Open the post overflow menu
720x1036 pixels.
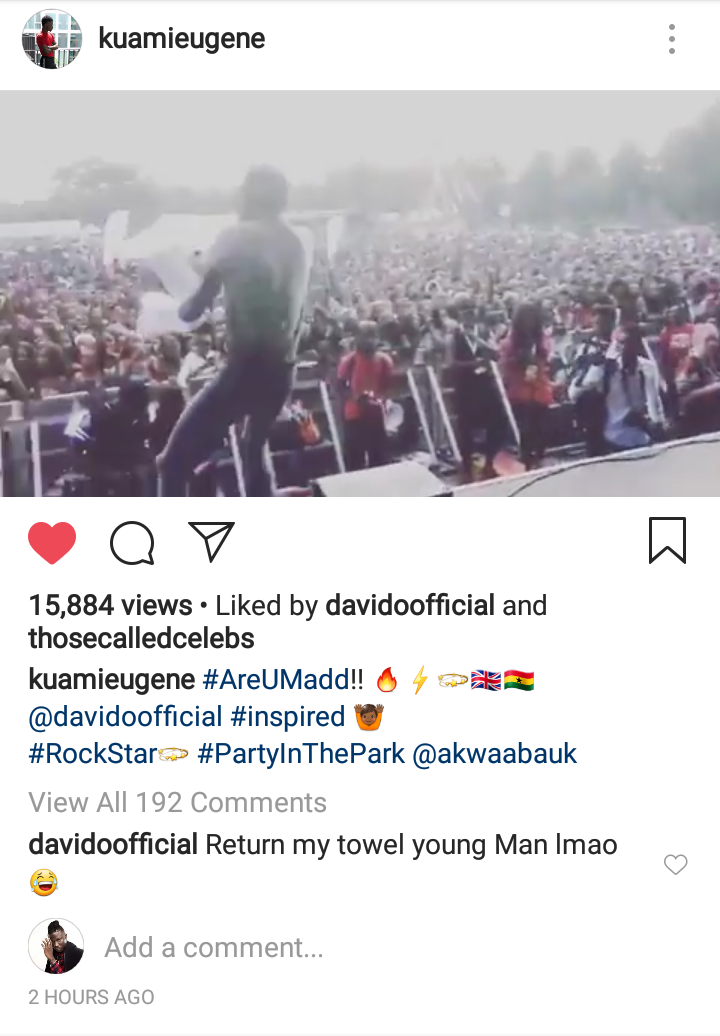(x=672, y=39)
